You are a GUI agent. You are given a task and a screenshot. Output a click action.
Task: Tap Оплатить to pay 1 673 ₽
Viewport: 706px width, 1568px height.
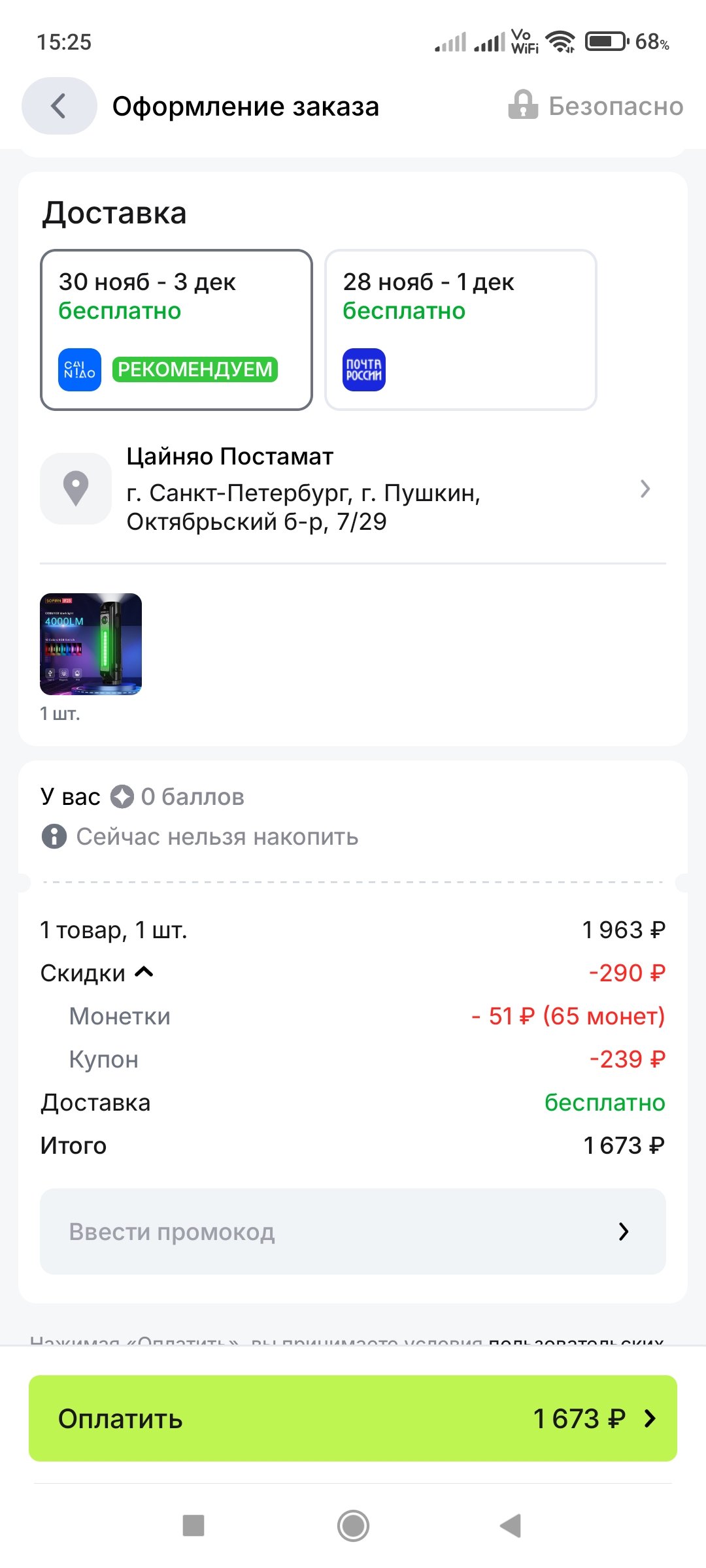353,1418
